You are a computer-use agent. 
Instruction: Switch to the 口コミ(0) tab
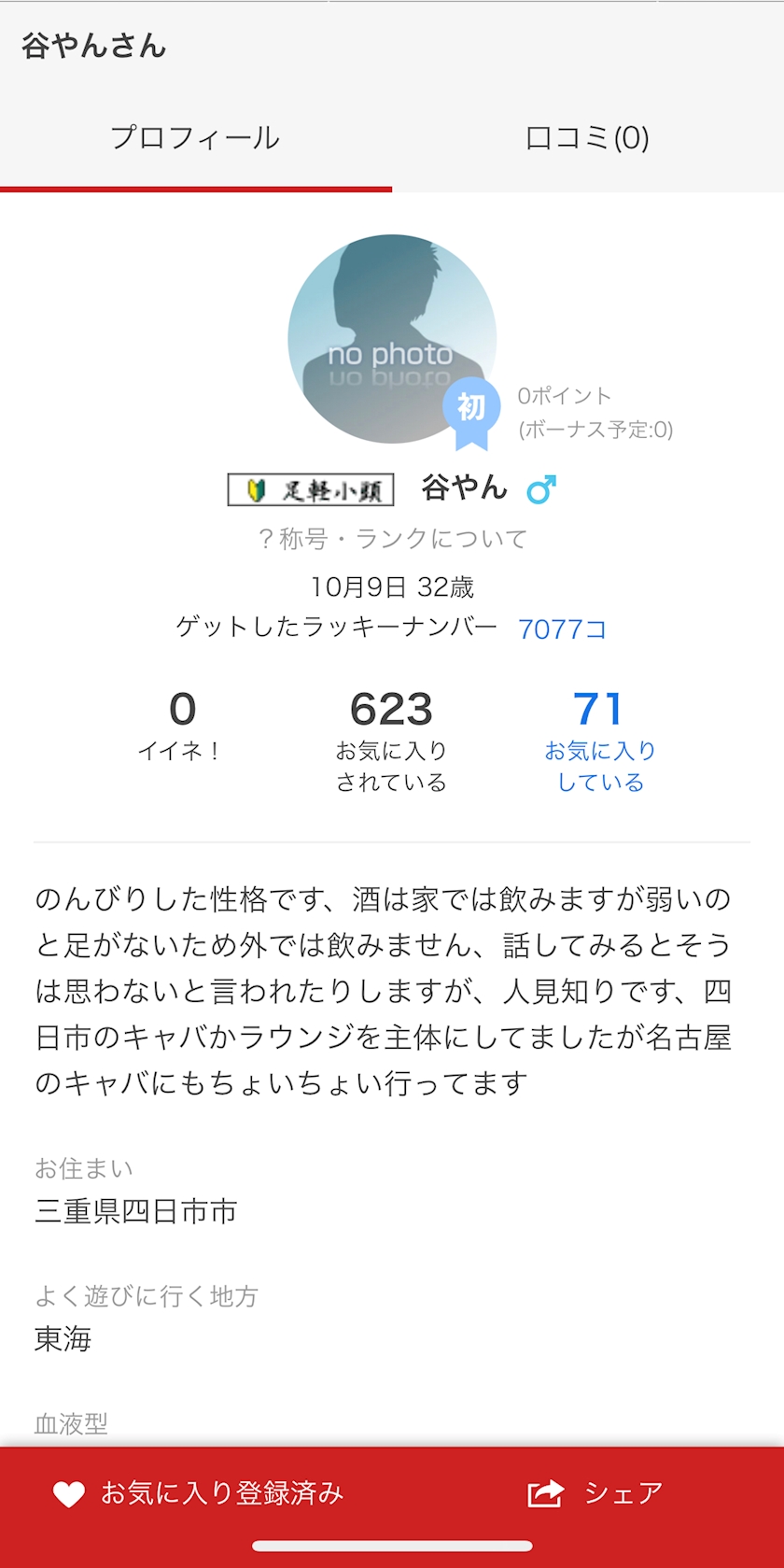coord(587,139)
